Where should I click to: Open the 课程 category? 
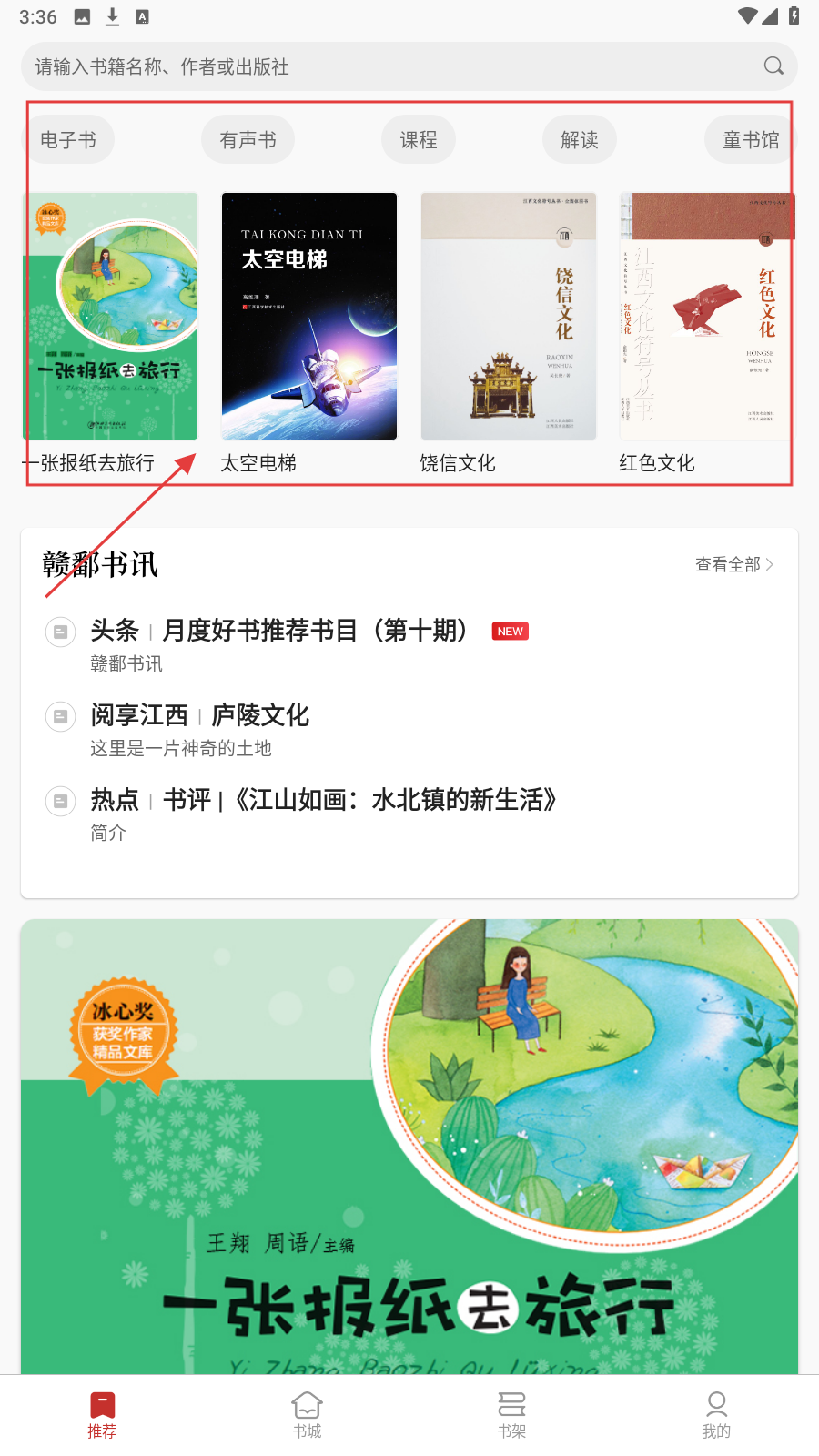coord(419,139)
